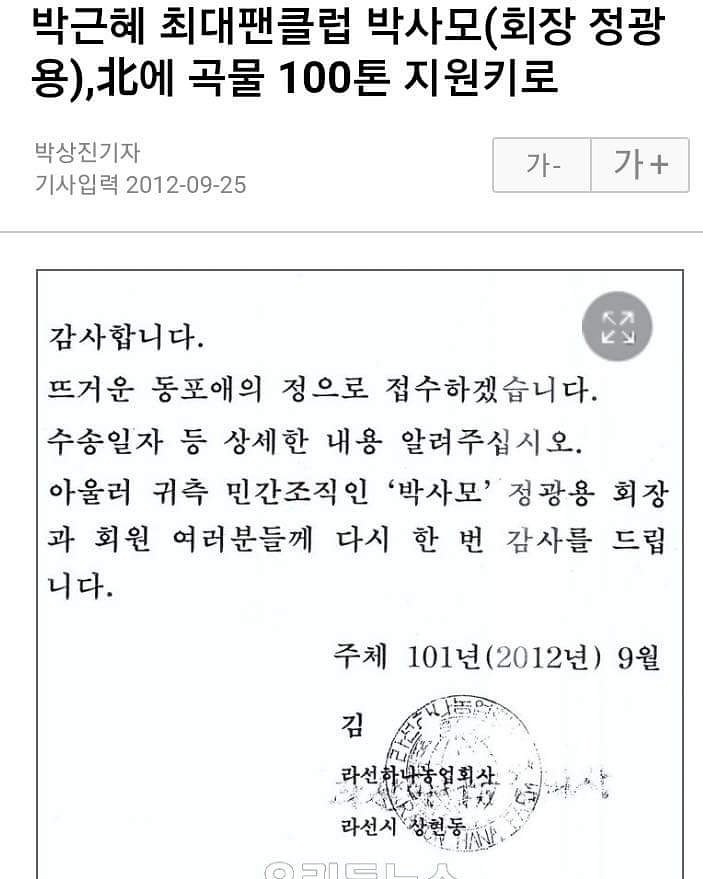Expand the letter image to fullscreen
This screenshot has height=879, width=703.
617,326
